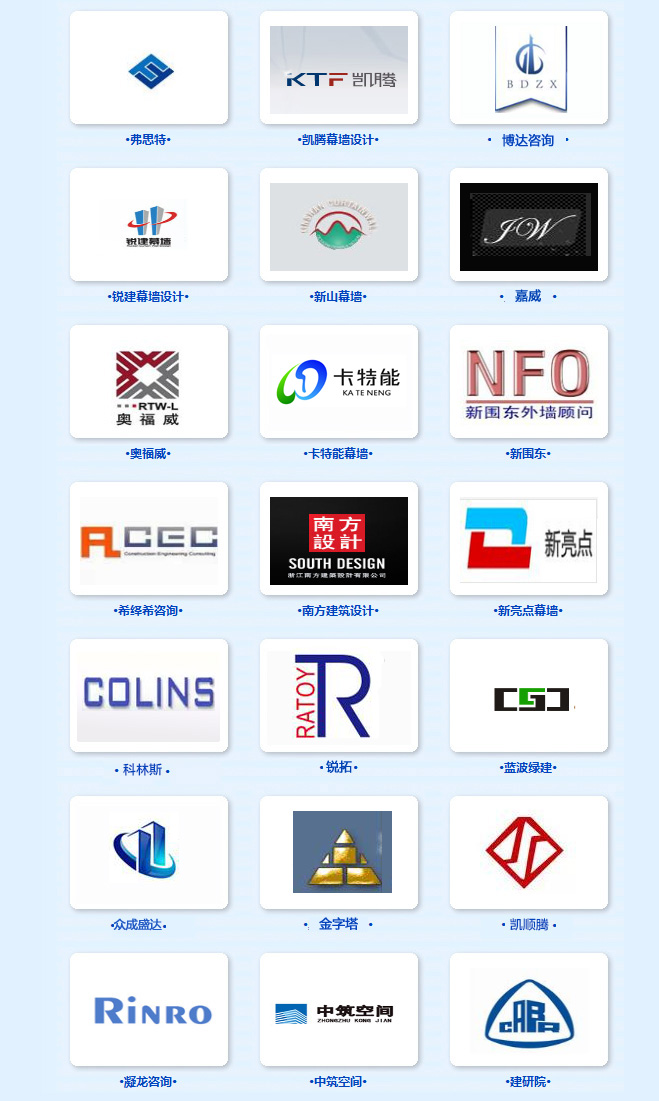
Task: Open the 新亮点幕墙 tile
Action: [529, 540]
